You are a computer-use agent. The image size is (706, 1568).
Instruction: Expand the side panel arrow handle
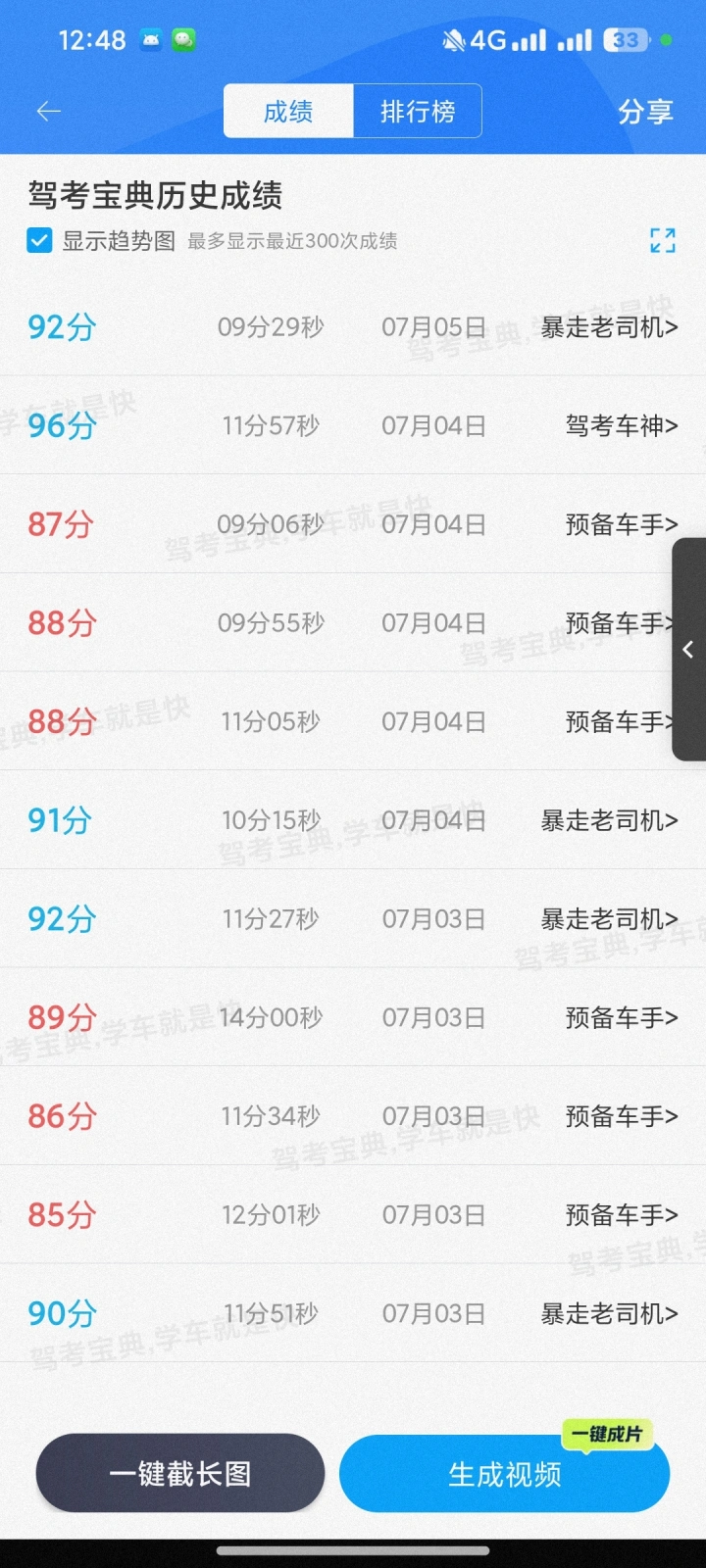[x=688, y=649]
